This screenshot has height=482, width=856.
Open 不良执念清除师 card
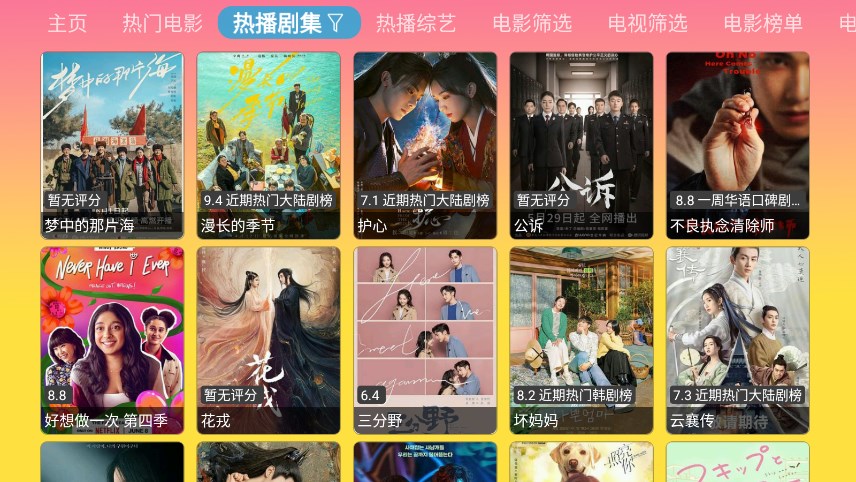click(737, 145)
